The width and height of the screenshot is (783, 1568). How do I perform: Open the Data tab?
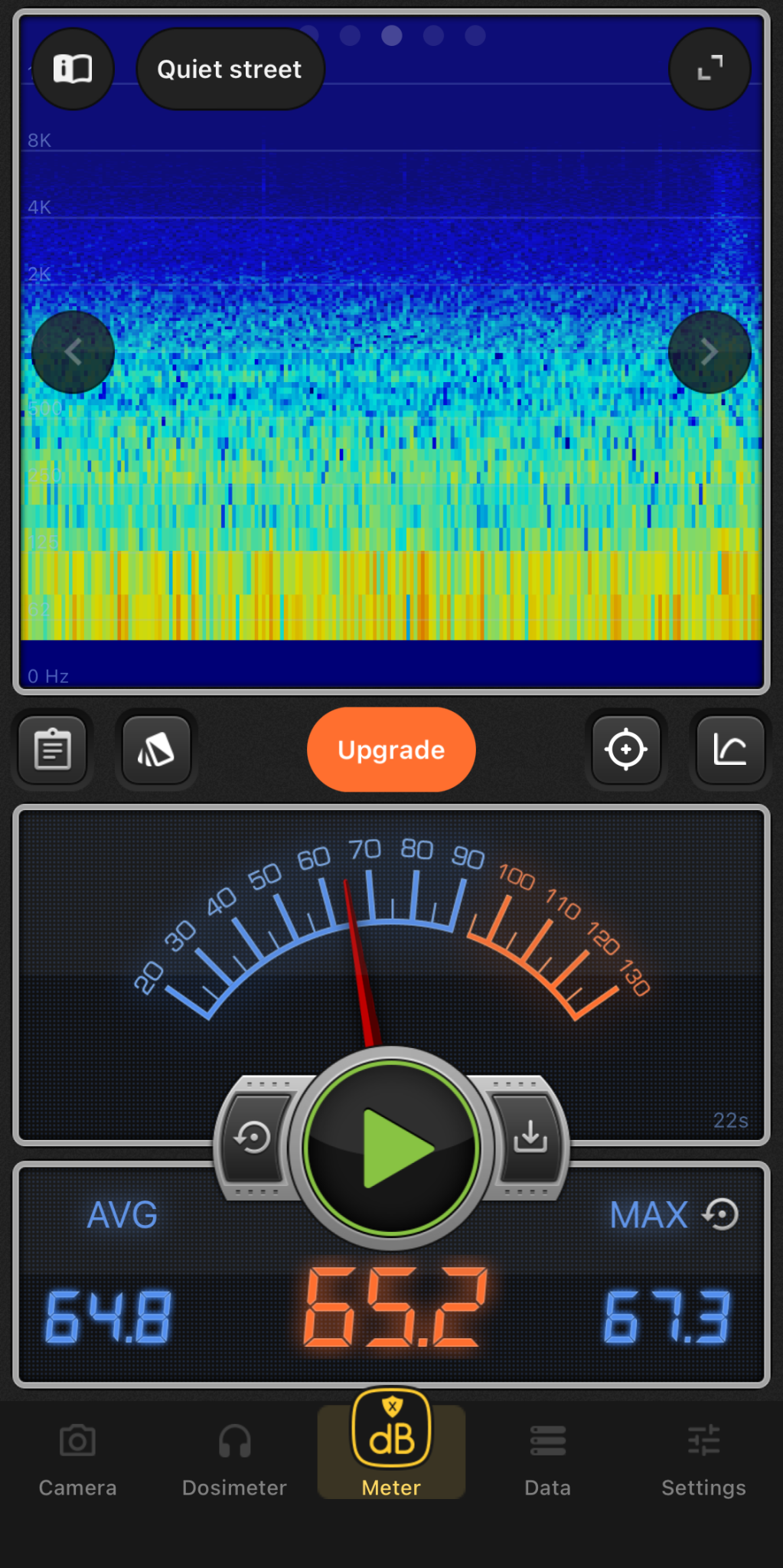[x=547, y=1459]
